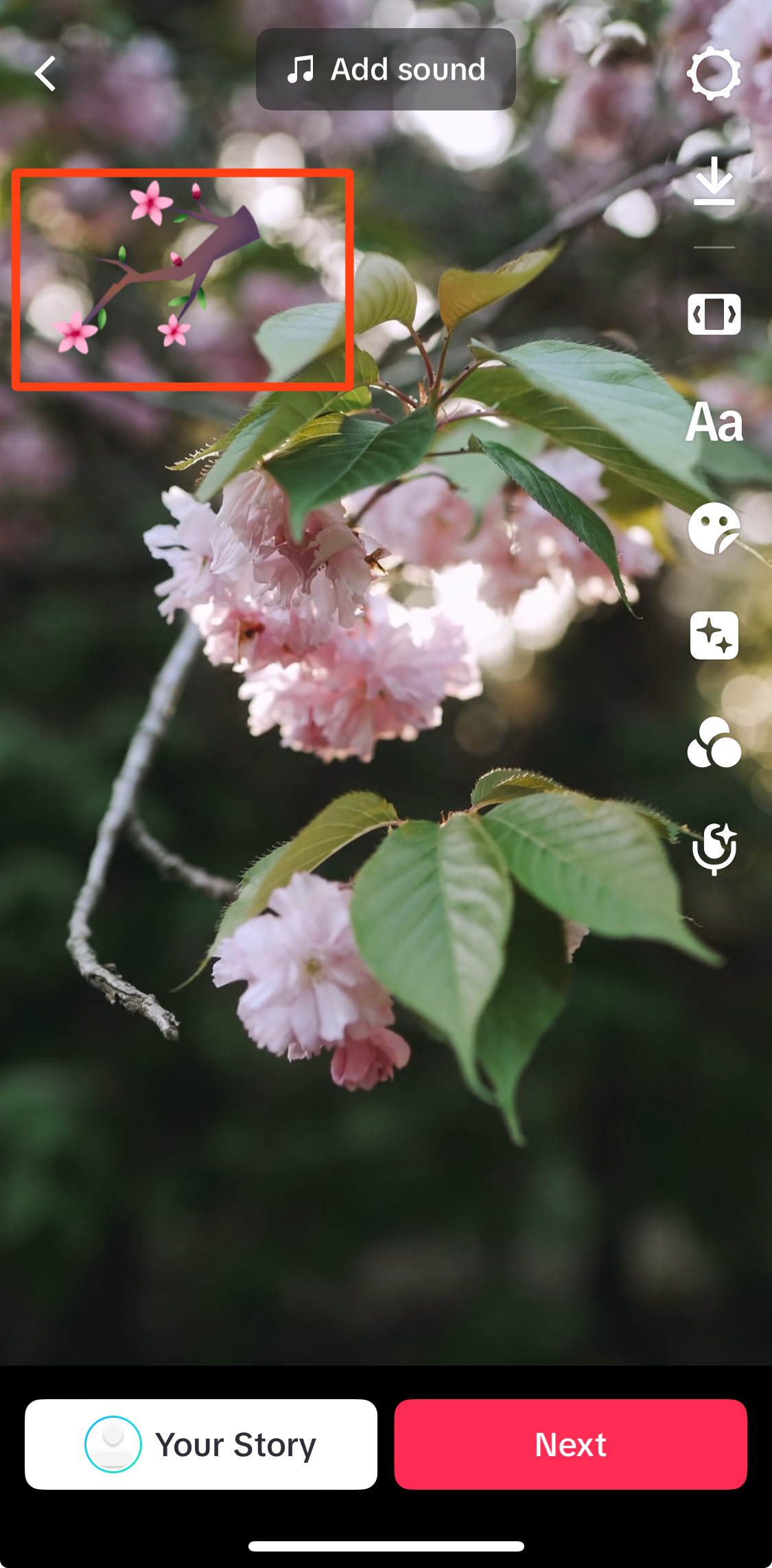Open the color filters tool
The height and width of the screenshot is (1568, 772).
point(714,742)
